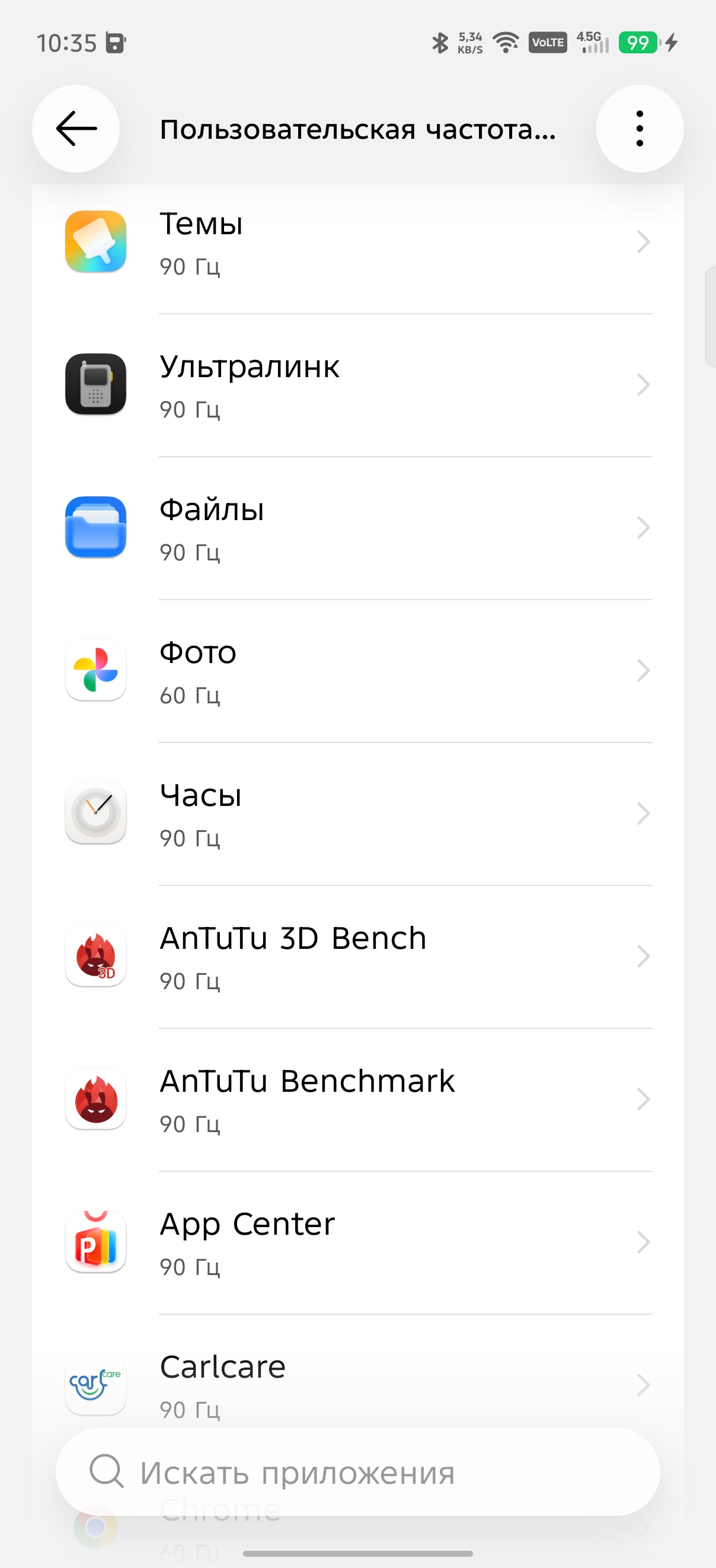This screenshot has height=1568, width=716.
Task: Select the Ультралинк app row
Action: [x=357, y=386]
